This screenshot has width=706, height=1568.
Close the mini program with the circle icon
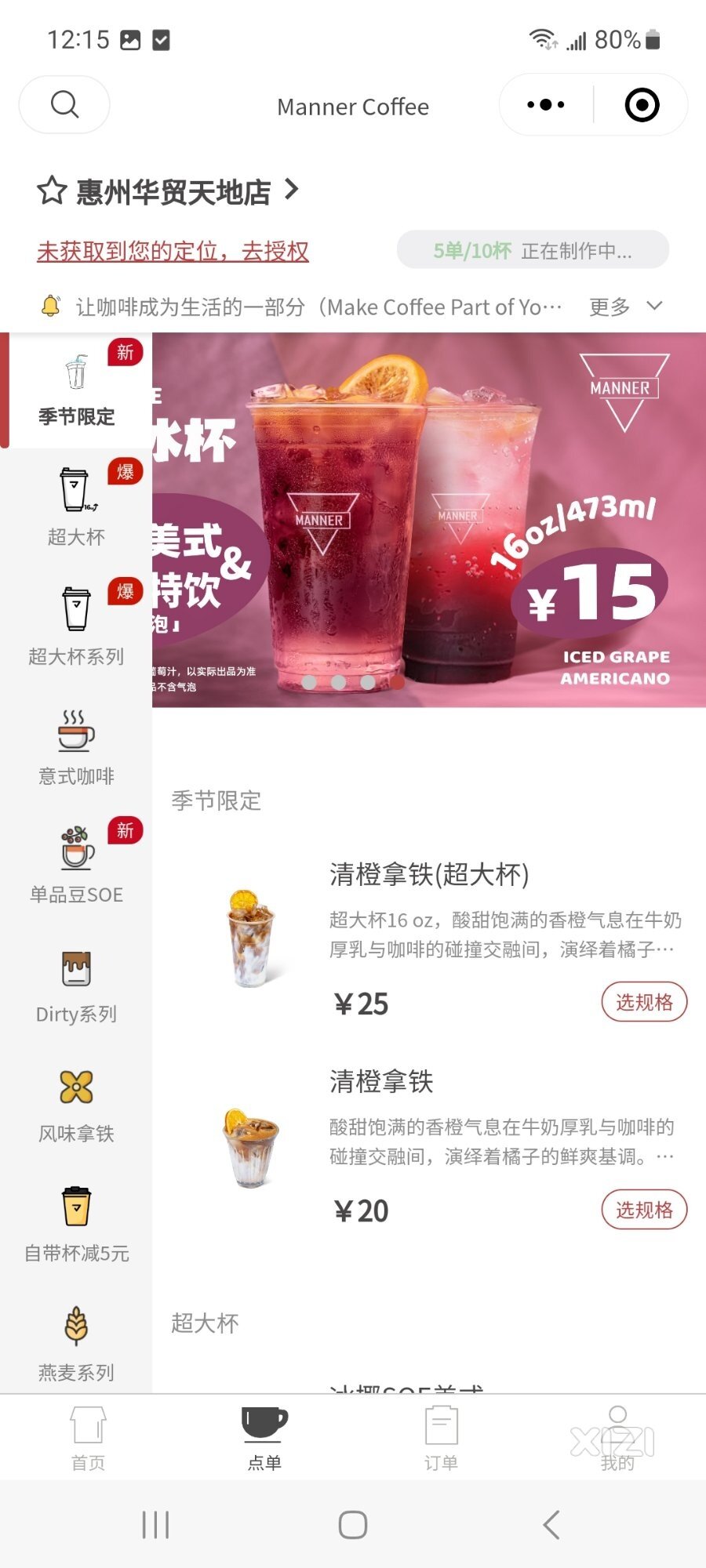641,105
